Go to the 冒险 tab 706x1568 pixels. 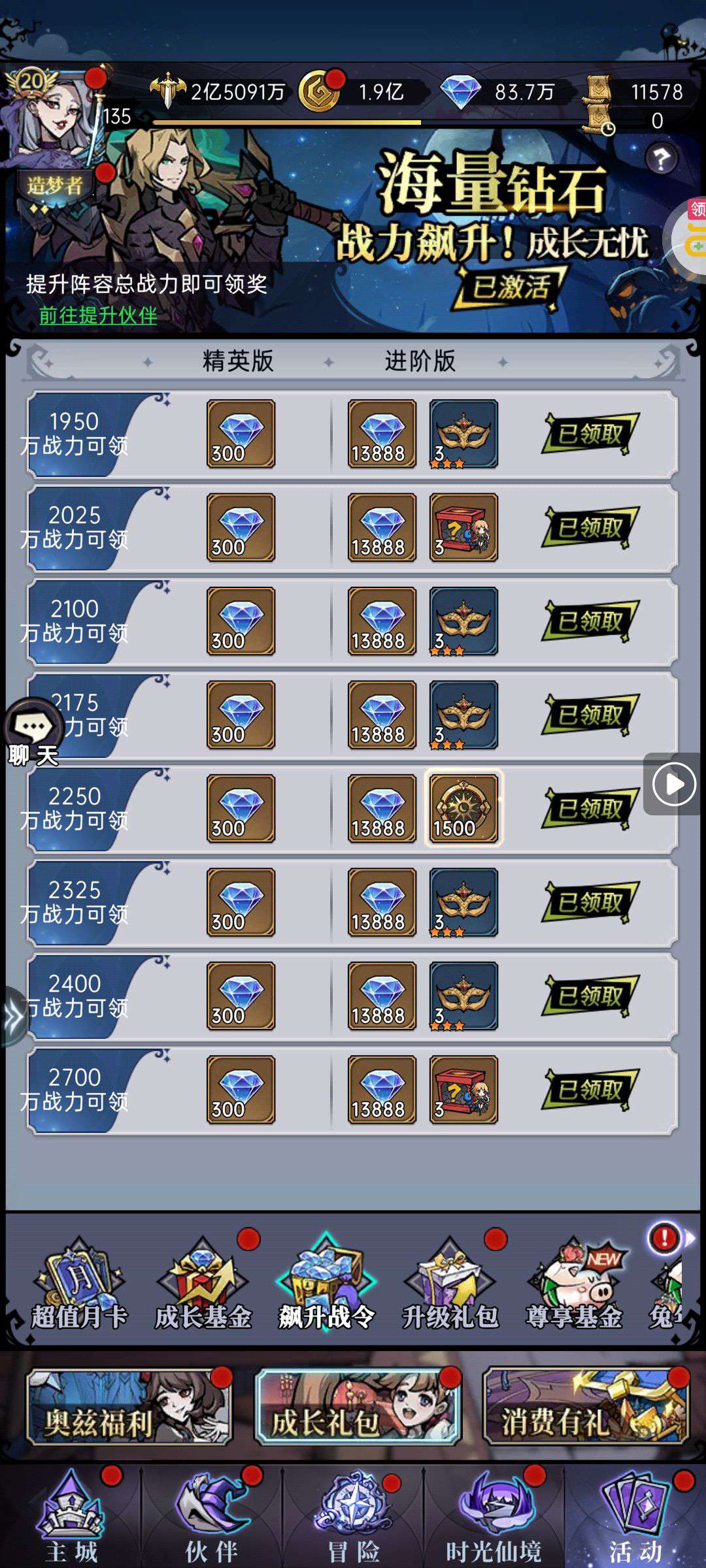click(354, 1517)
